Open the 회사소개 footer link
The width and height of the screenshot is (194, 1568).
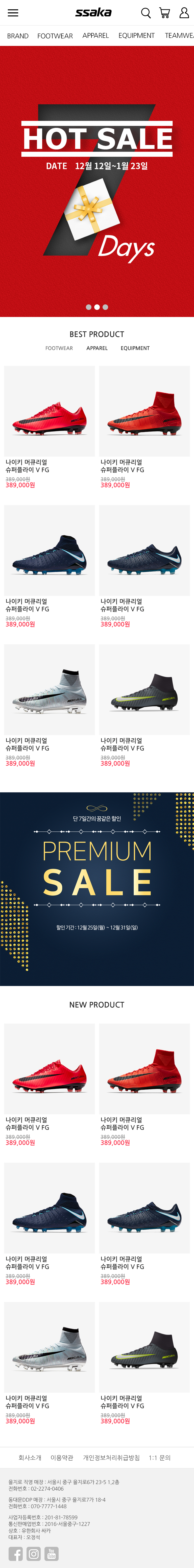pyautogui.click(x=30, y=1457)
